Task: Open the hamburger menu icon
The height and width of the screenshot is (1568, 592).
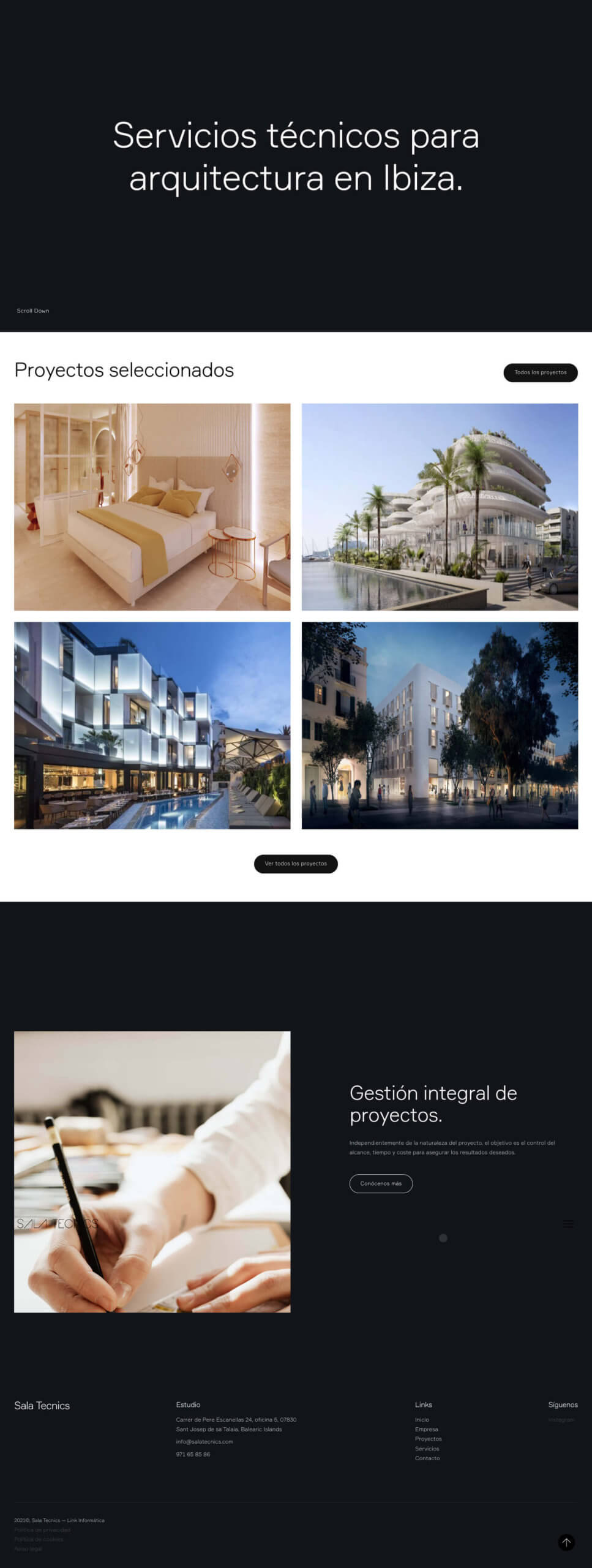Action: point(568,1224)
